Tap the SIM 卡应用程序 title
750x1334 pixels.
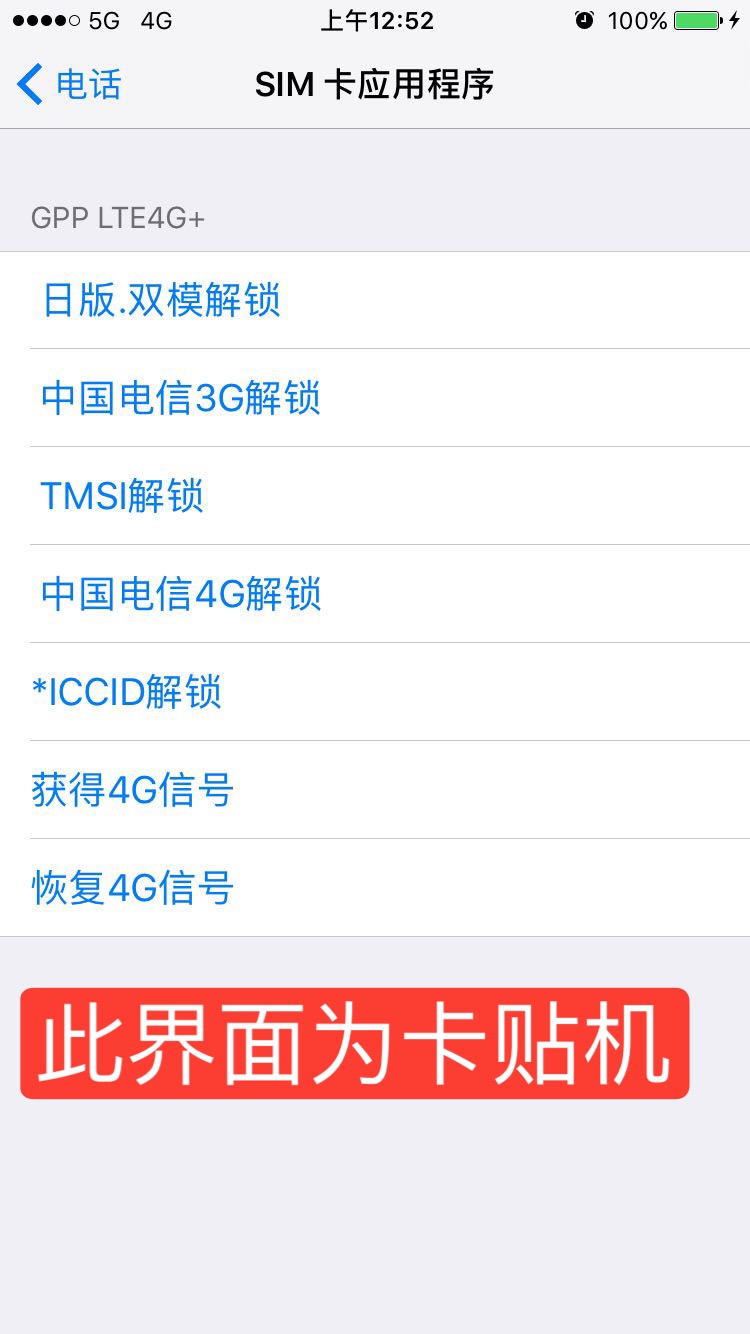(375, 85)
